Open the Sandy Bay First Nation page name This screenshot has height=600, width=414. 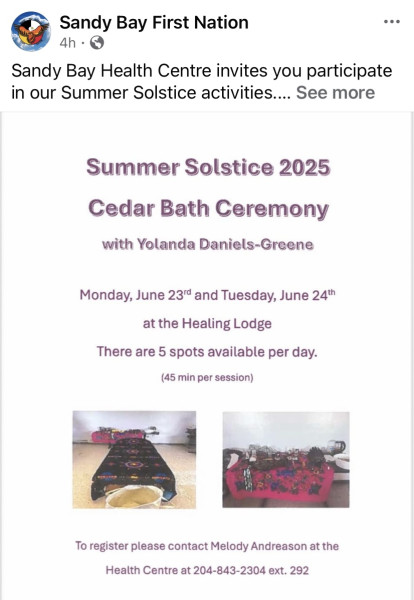point(154,23)
